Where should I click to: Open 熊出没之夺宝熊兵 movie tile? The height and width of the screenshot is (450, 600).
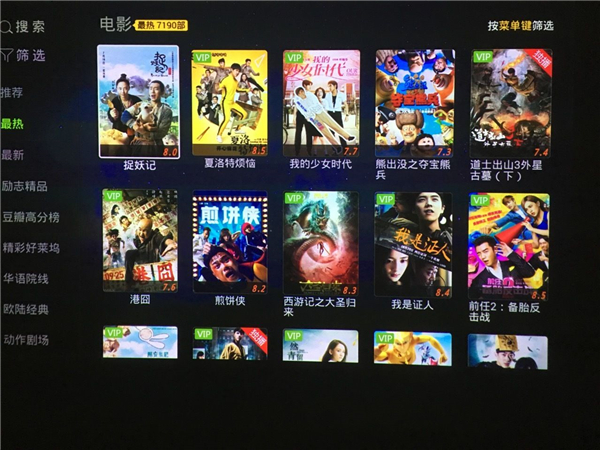413,103
